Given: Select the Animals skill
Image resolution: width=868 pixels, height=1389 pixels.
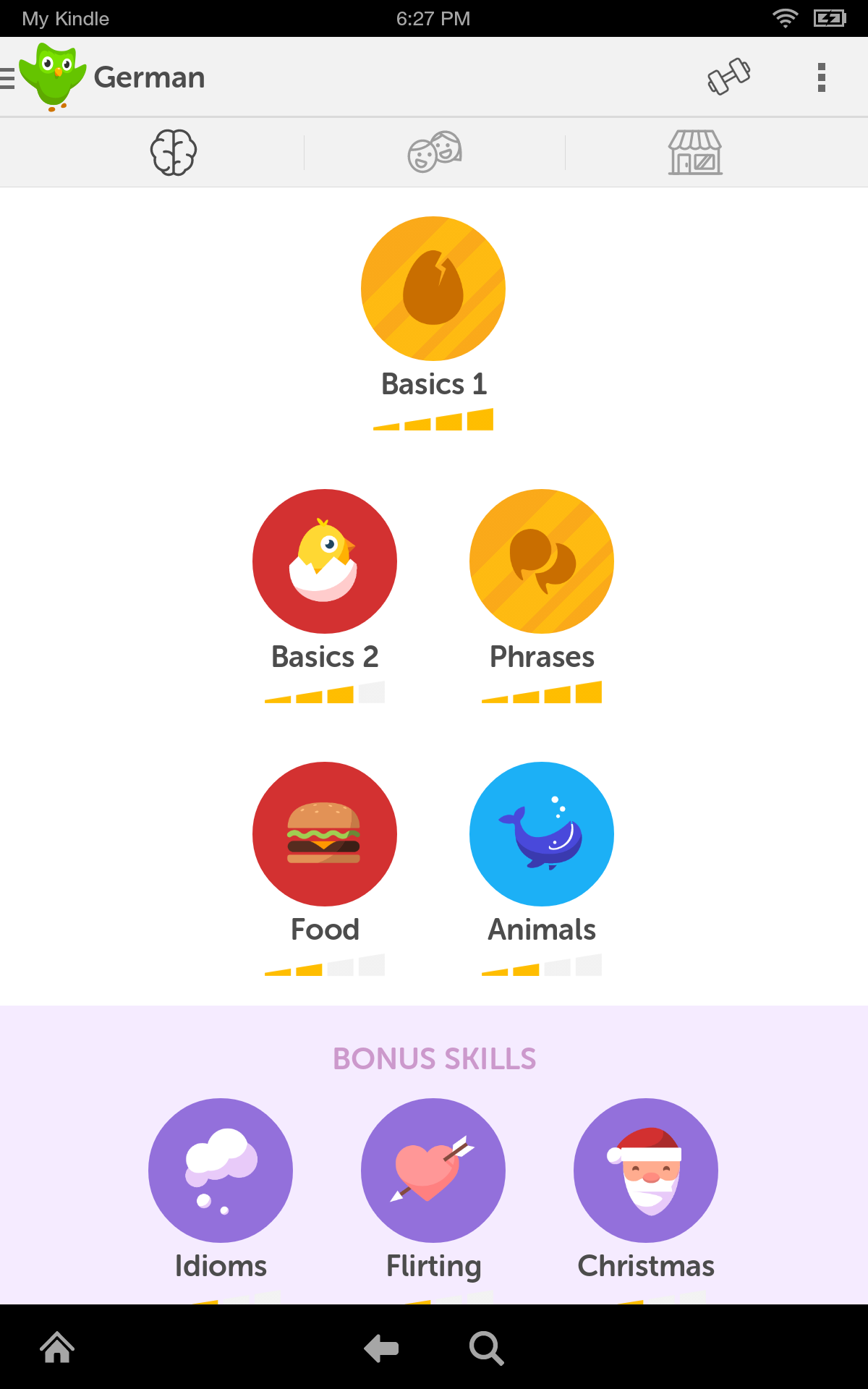Looking at the screenshot, I should [542, 834].
